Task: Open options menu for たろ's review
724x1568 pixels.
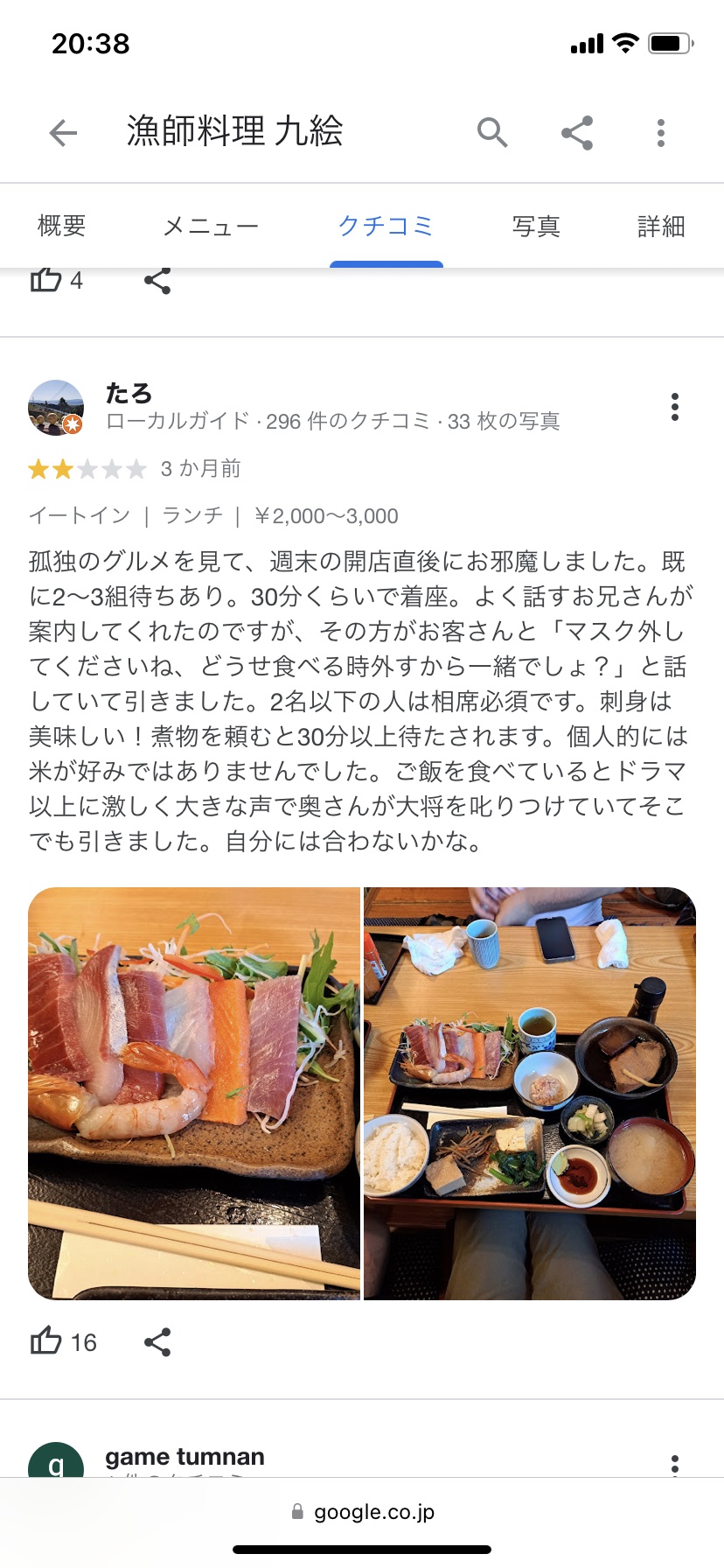Action: tap(675, 407)
